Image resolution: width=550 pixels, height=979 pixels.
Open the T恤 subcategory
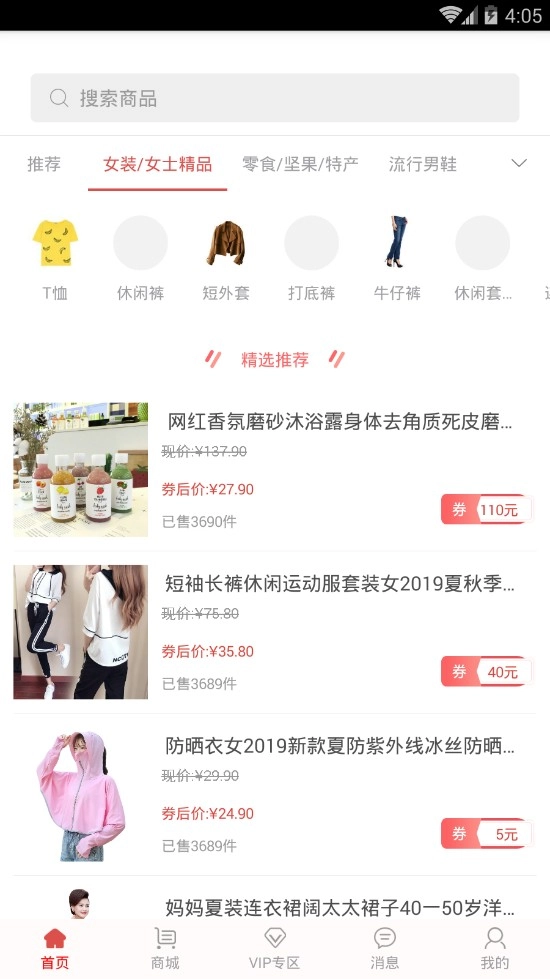coord(55,258)
